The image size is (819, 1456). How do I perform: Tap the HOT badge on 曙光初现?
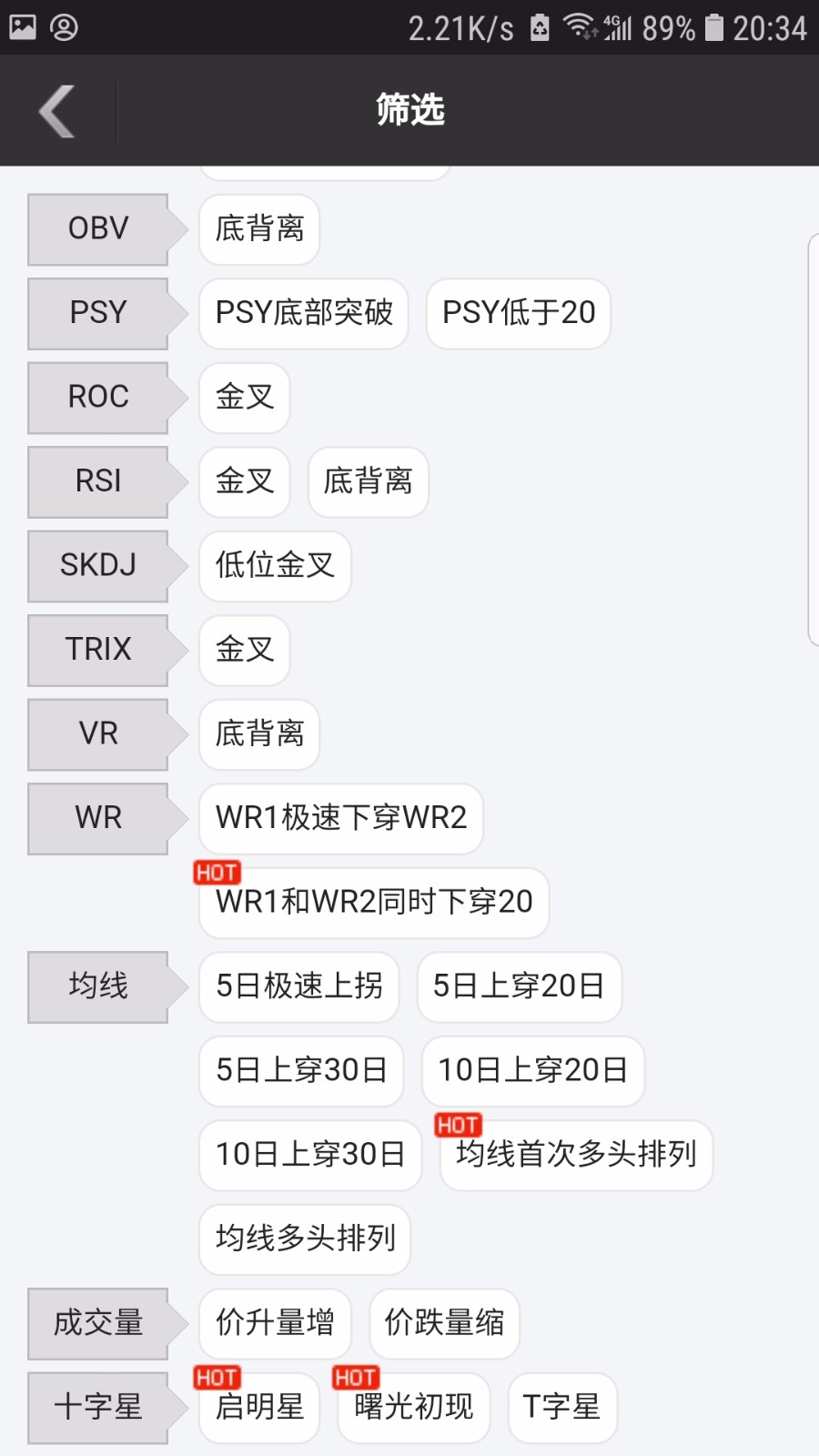(x=356, y=1378)
